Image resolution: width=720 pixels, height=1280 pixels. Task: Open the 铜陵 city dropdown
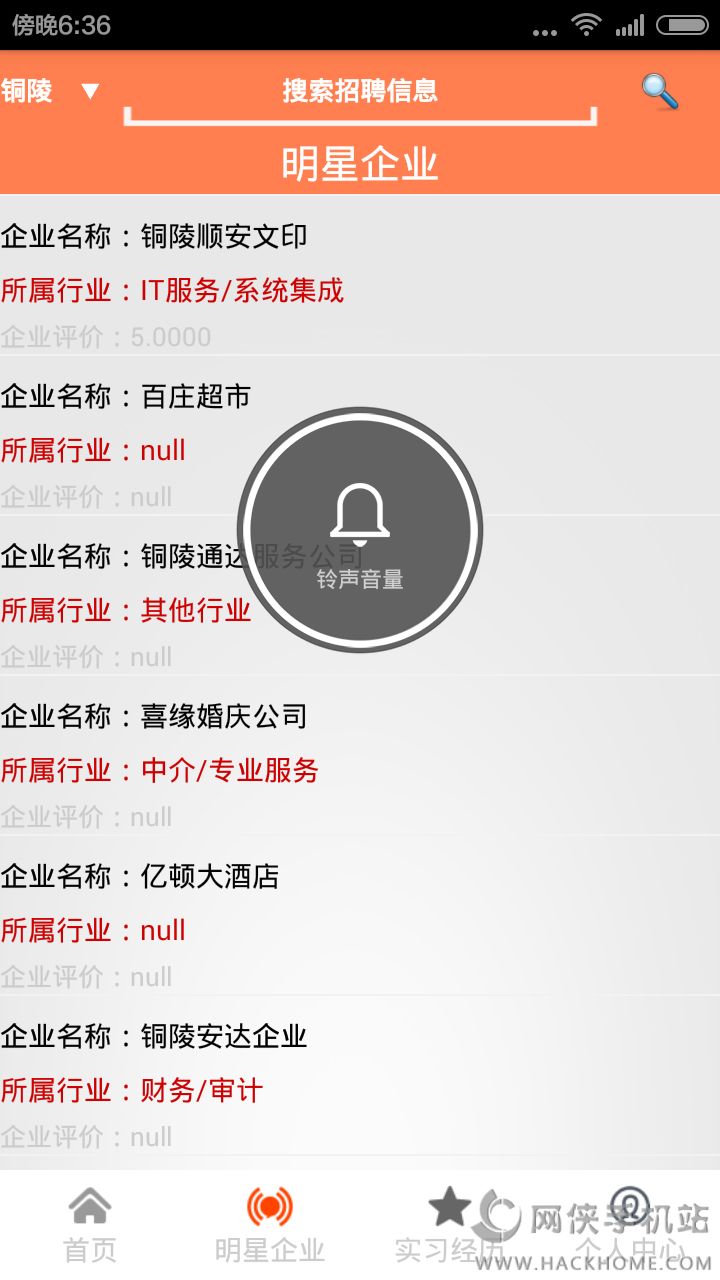50,91
